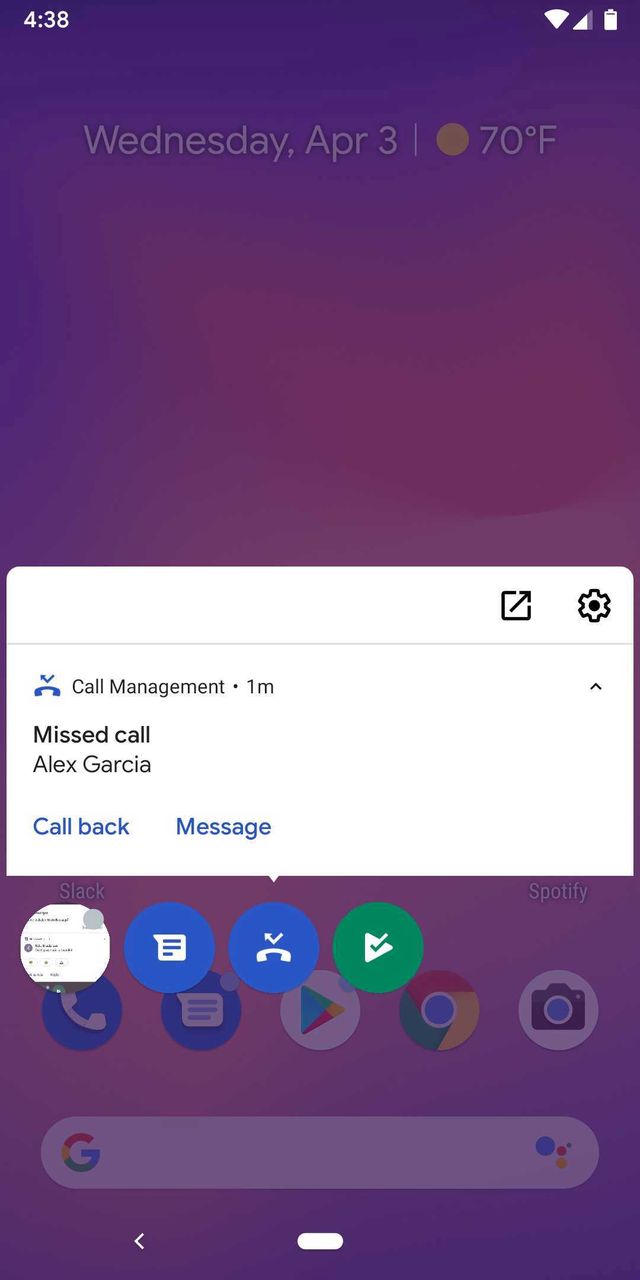640x1280 pixels.
Task: Activate the Google Assistant icon
Action: [552, 1153]
